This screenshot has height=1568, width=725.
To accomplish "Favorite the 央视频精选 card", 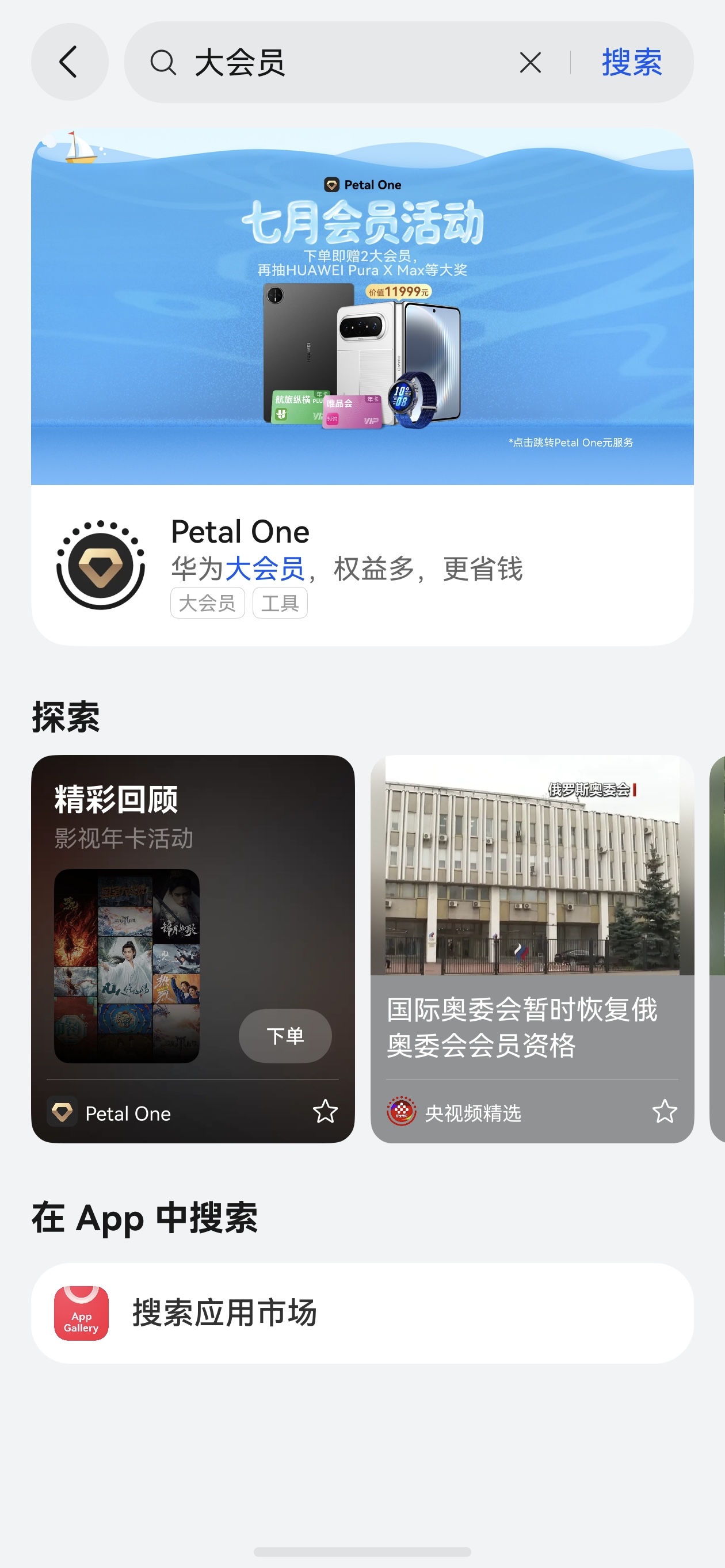I will tap(664, 1112).
